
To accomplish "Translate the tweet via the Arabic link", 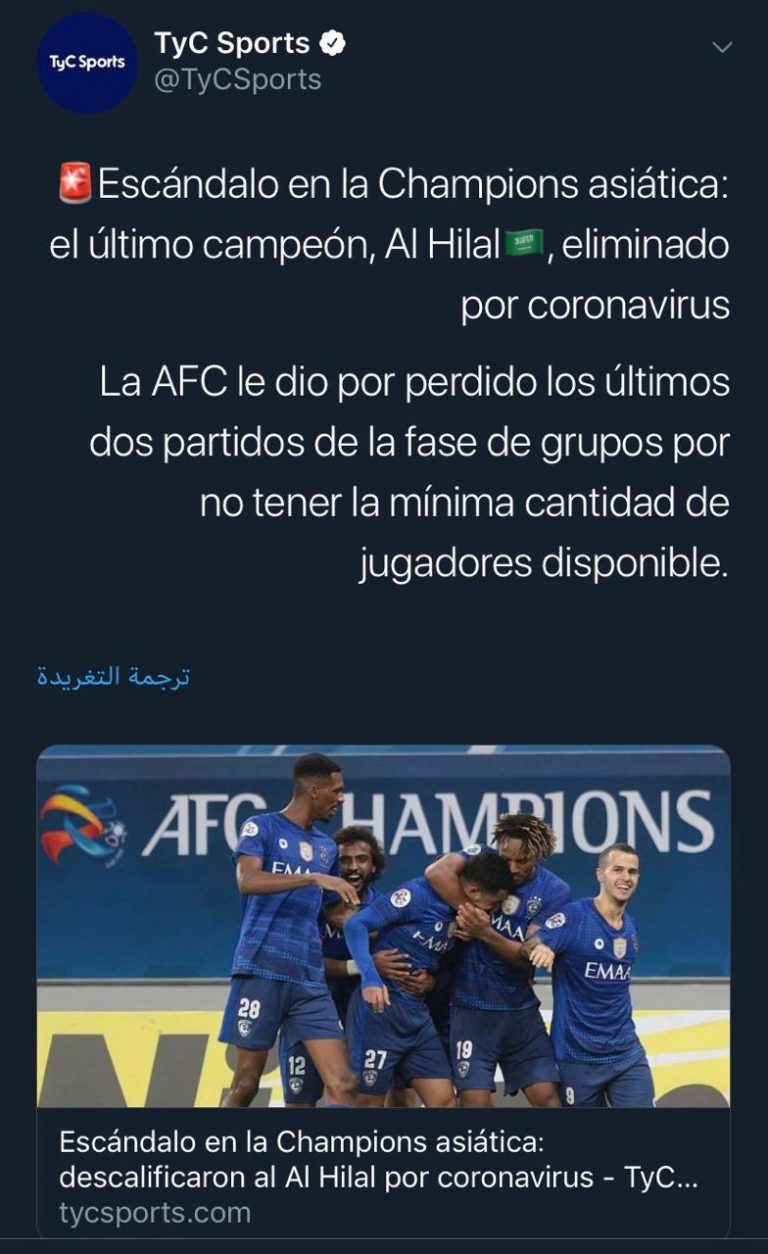I will coord(114,677).
